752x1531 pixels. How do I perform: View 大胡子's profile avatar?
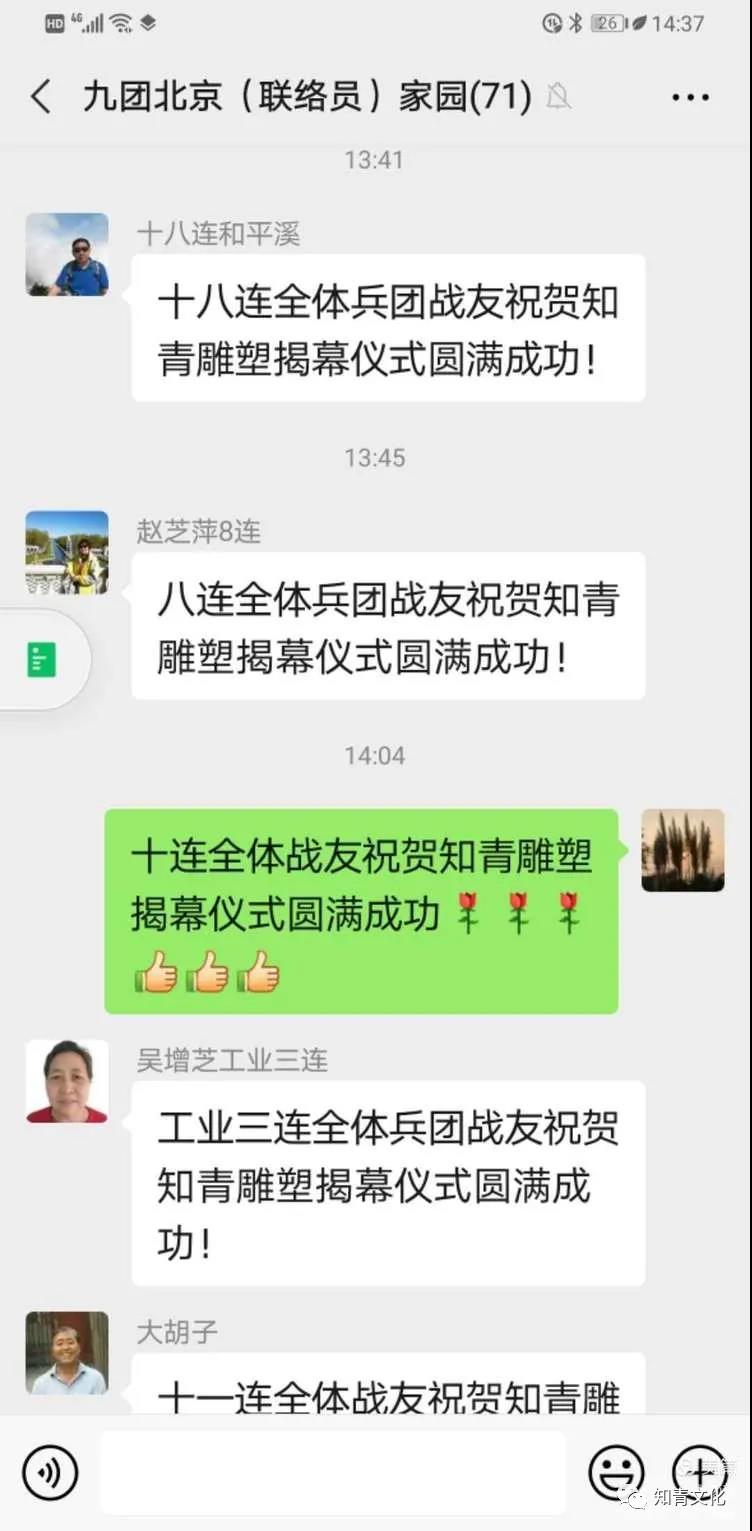click(67, 1352)
